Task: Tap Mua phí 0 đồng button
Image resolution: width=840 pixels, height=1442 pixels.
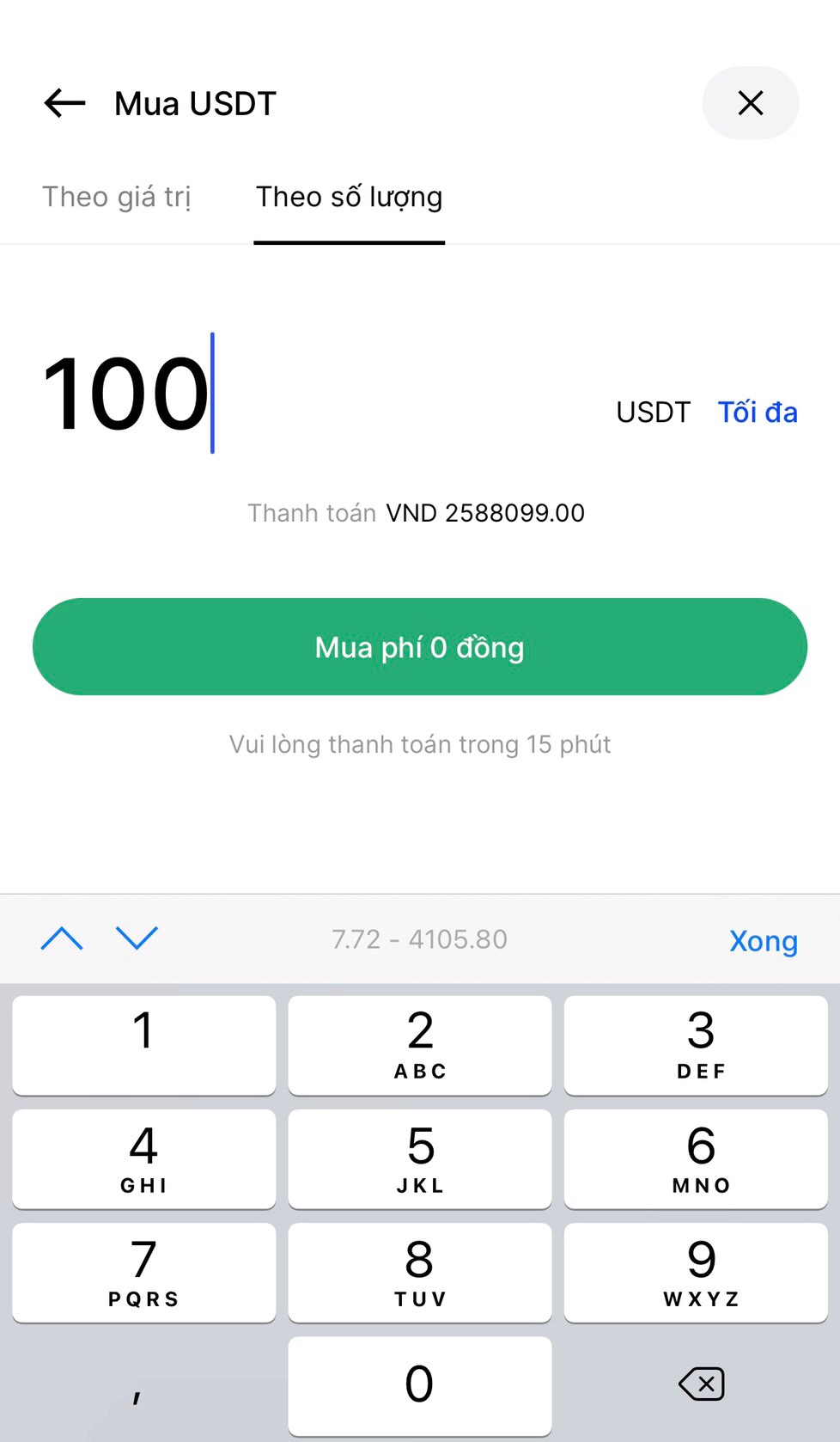Action: click(419, 647)
